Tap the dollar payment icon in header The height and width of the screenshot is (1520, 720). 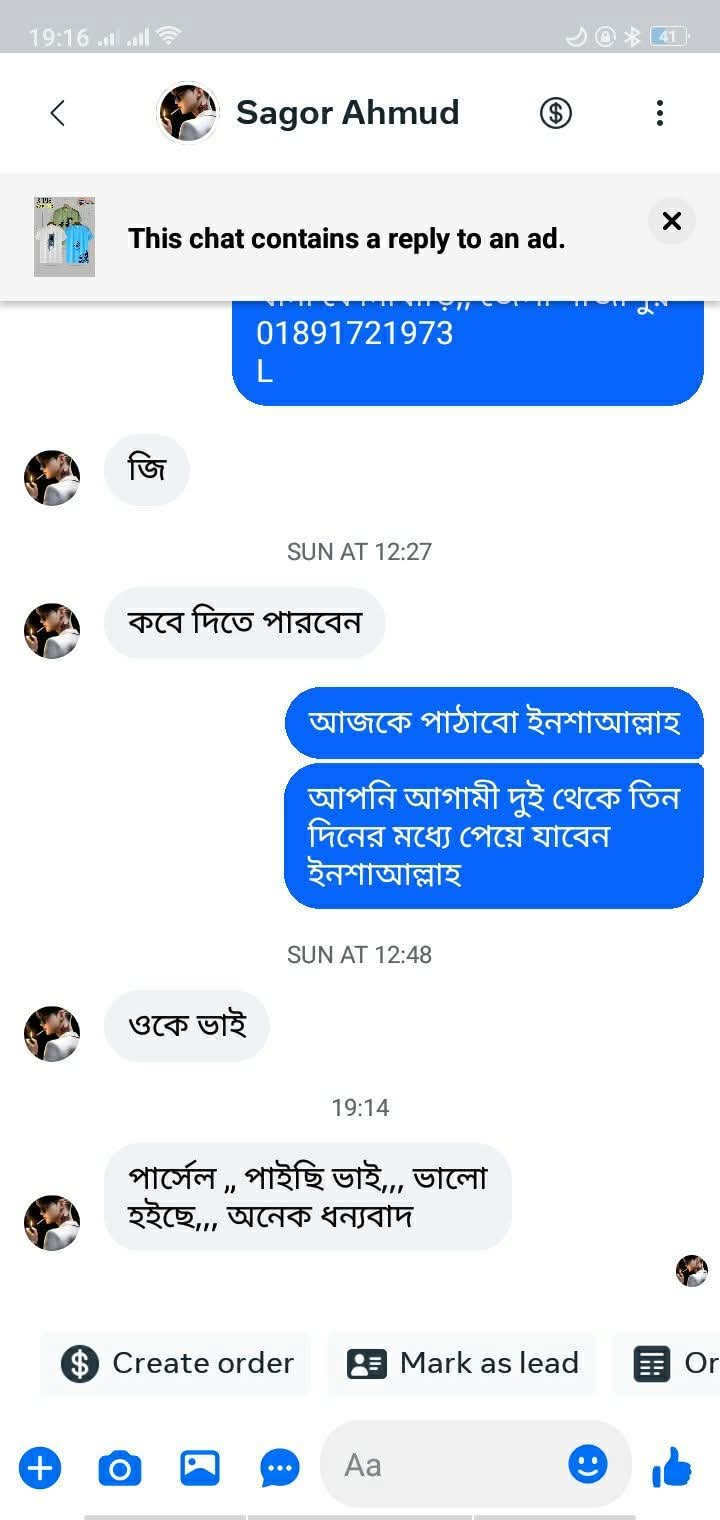[x=556, y=113]
